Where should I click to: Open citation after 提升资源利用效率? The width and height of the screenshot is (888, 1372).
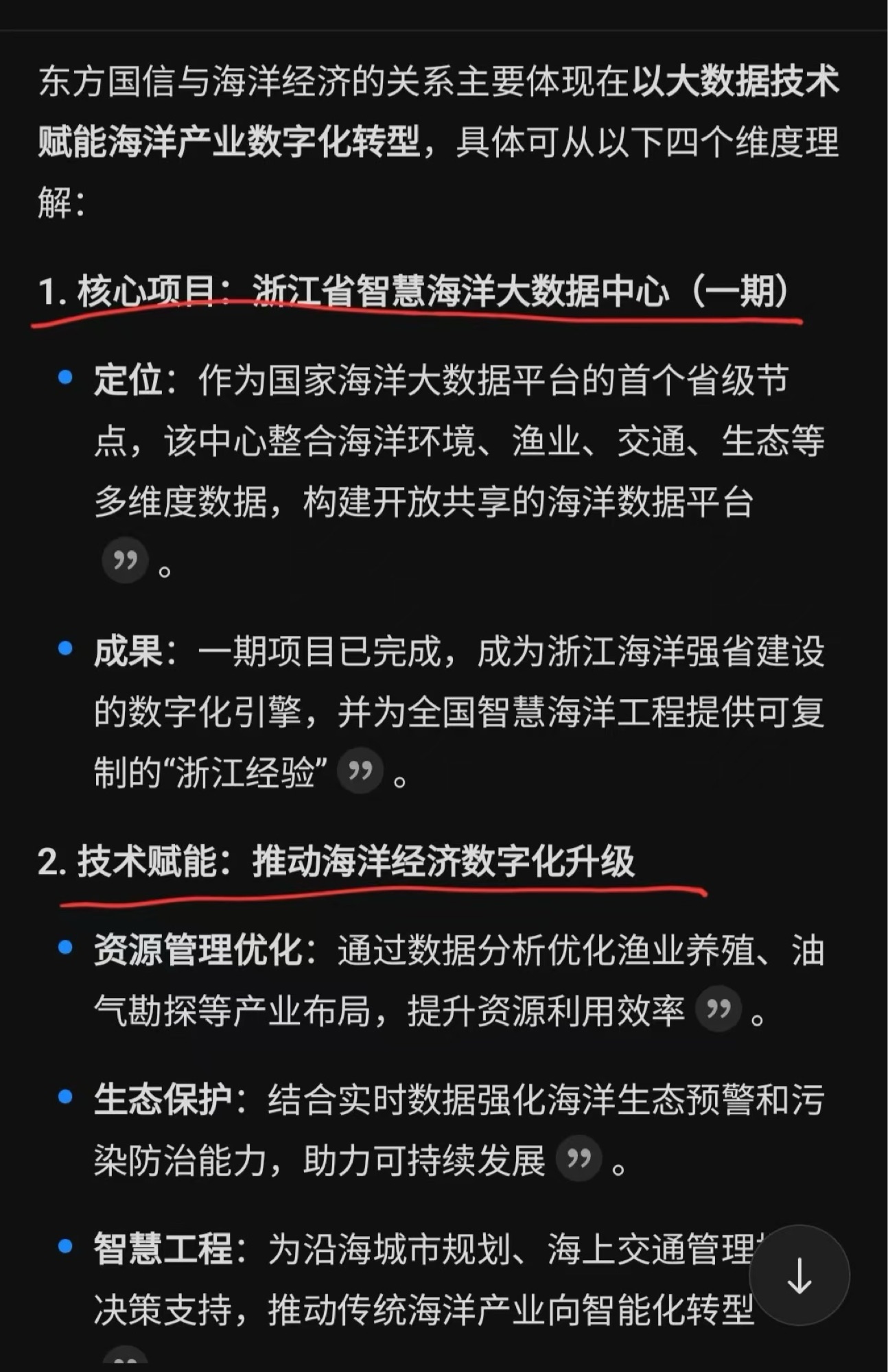point(718,1008)
